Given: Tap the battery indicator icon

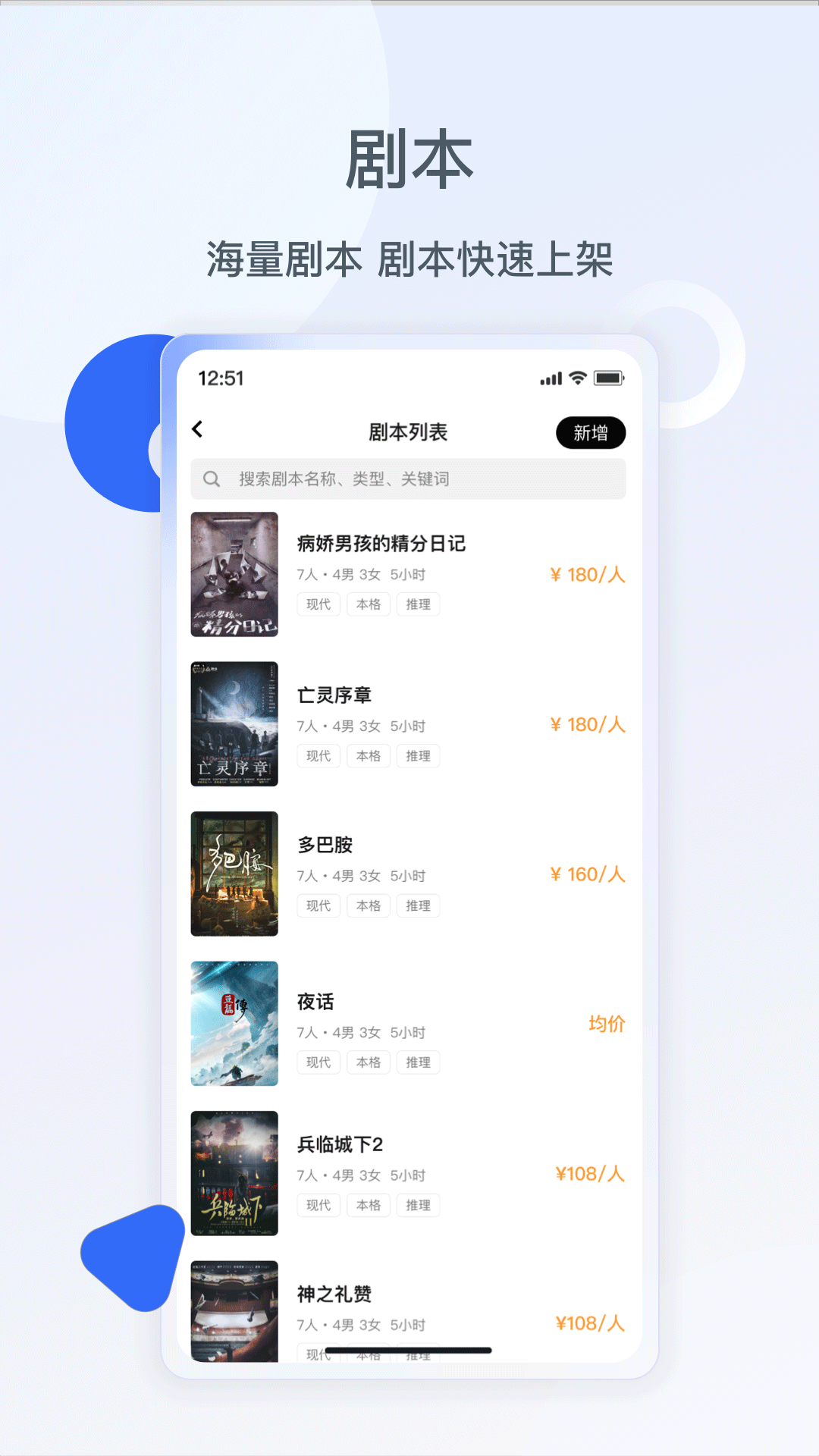Looking at the screenshot, I should coord(610,377).
